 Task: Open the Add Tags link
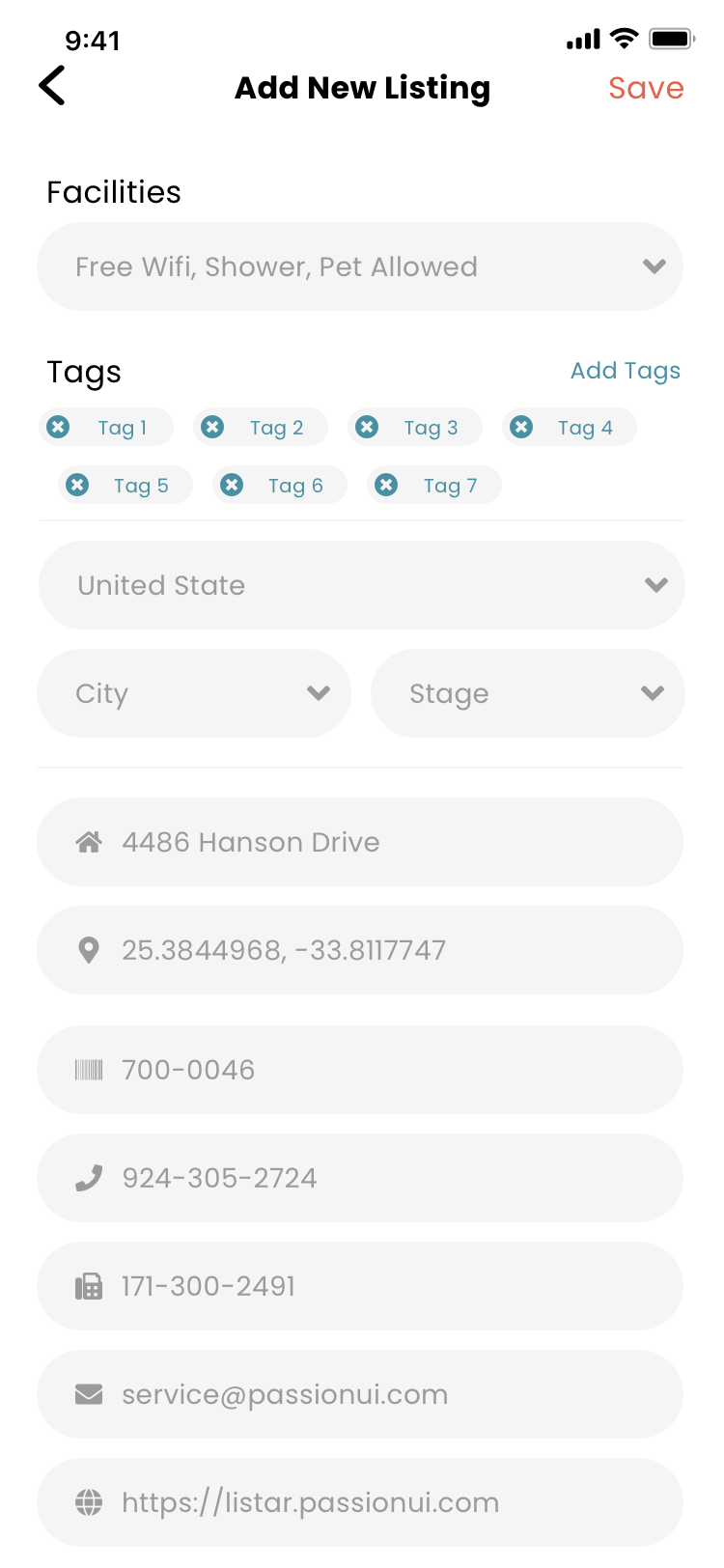(x=625, y=371)
